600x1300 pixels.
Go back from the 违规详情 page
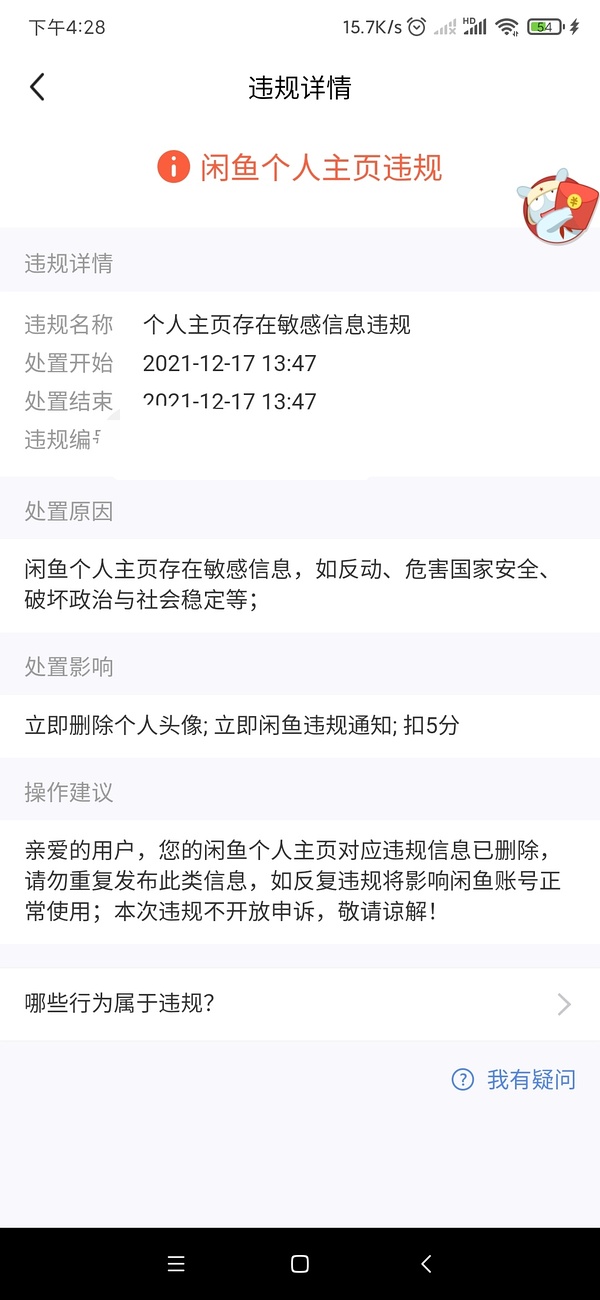[37, 87]
